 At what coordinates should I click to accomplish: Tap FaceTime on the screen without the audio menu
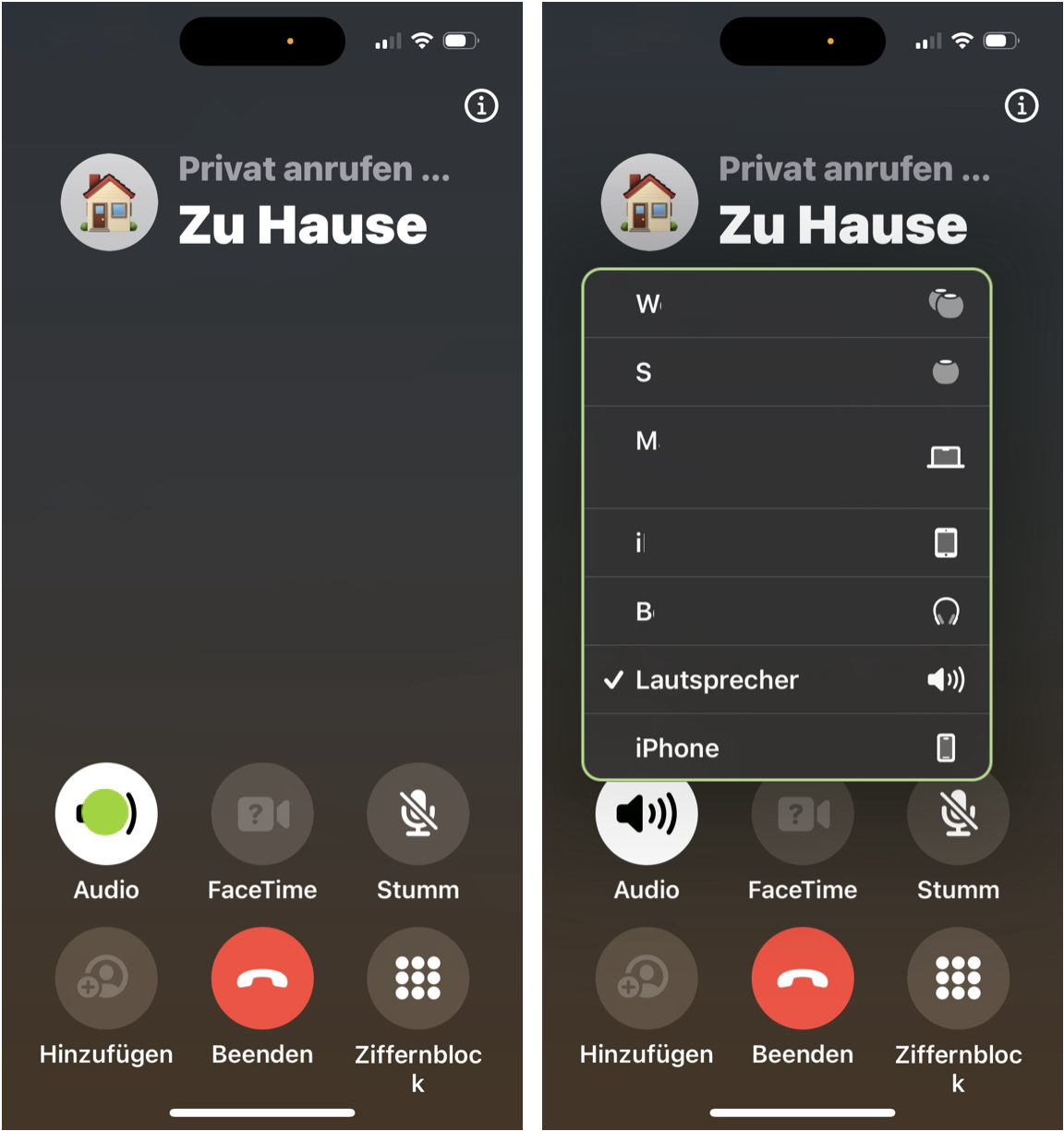pos(262,814)
